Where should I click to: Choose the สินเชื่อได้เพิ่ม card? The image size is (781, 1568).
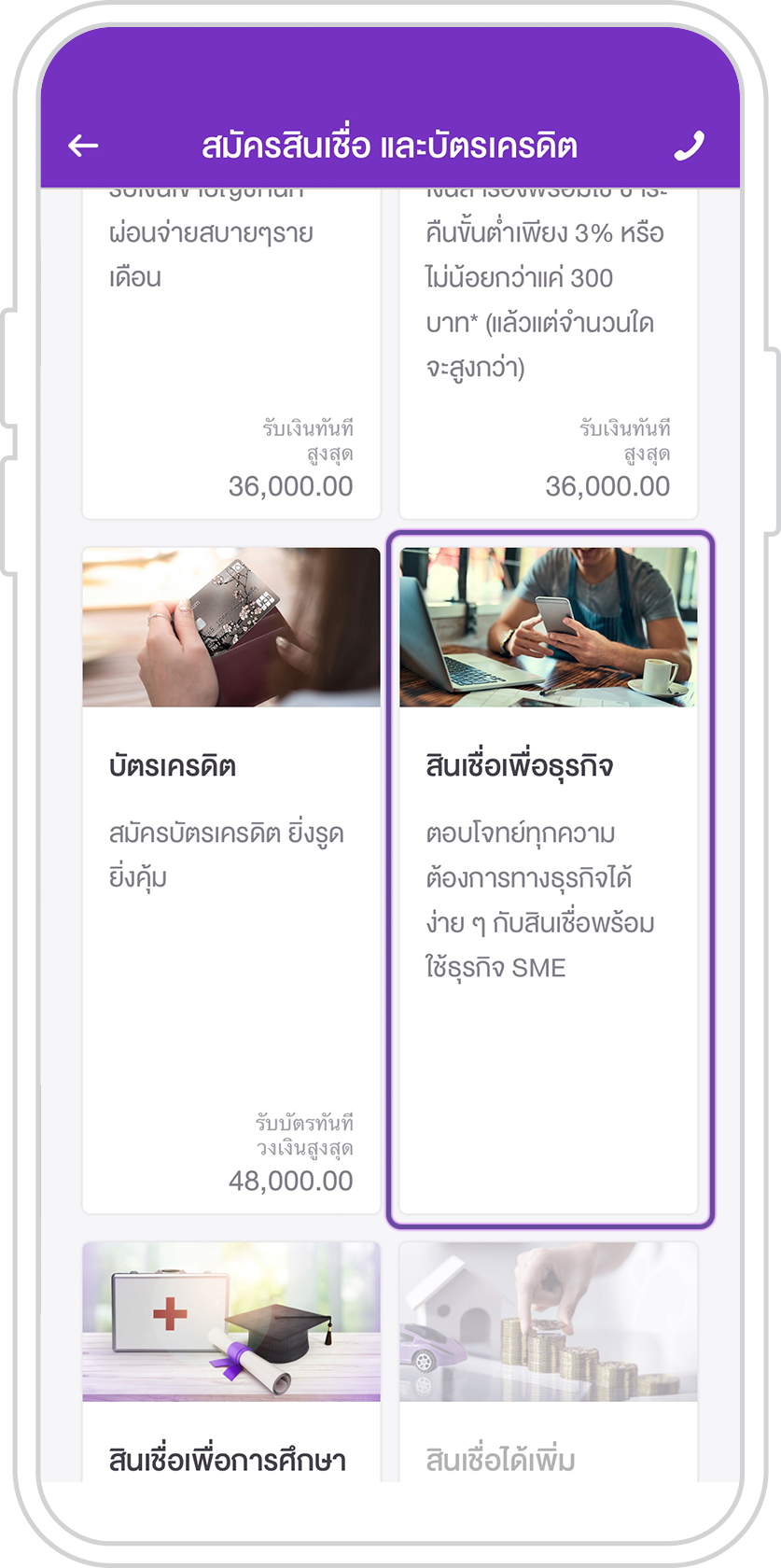click(x=549, y=1365)
